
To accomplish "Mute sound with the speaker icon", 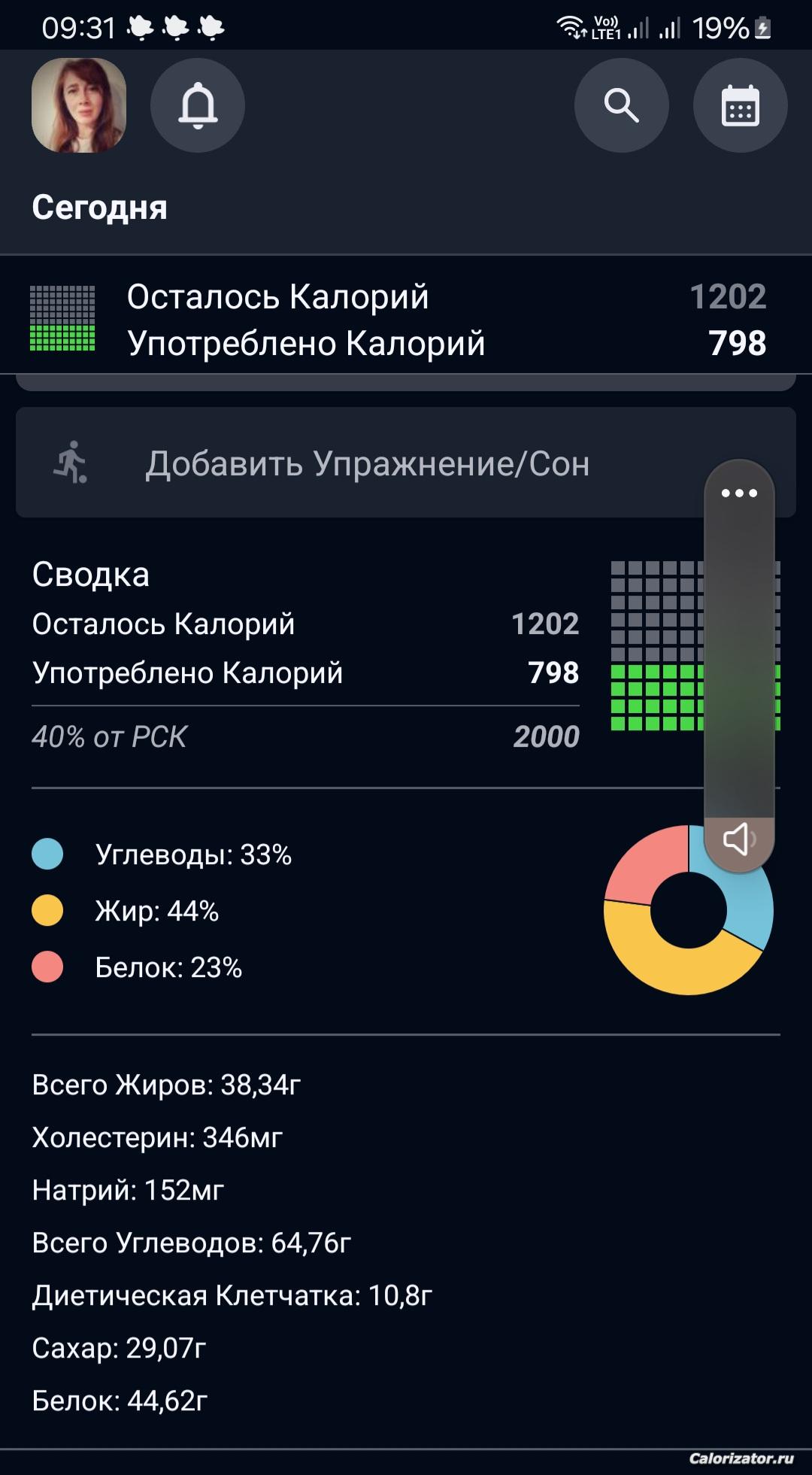I will (x=738, y=839).
